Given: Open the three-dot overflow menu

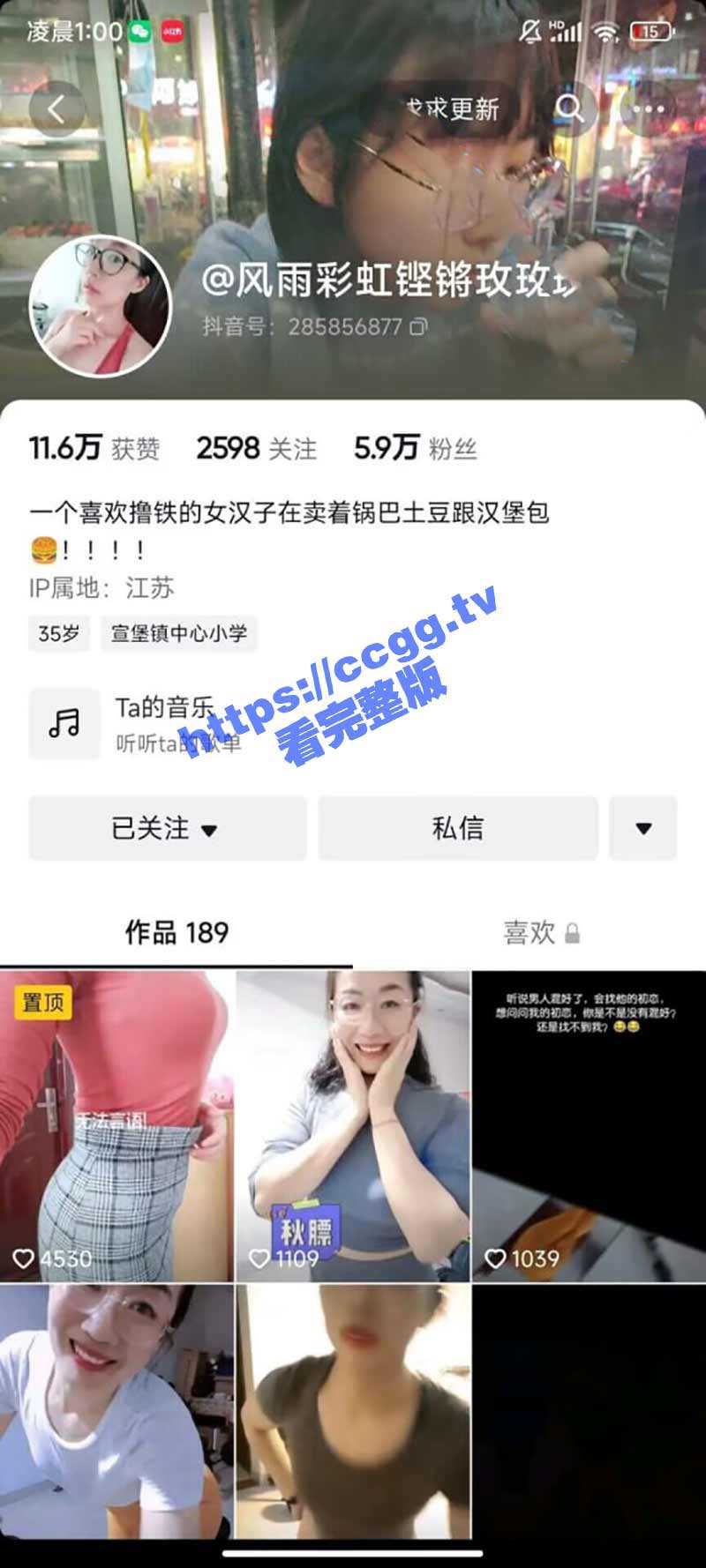Looking at the screenshot, I should coord(650,109).
